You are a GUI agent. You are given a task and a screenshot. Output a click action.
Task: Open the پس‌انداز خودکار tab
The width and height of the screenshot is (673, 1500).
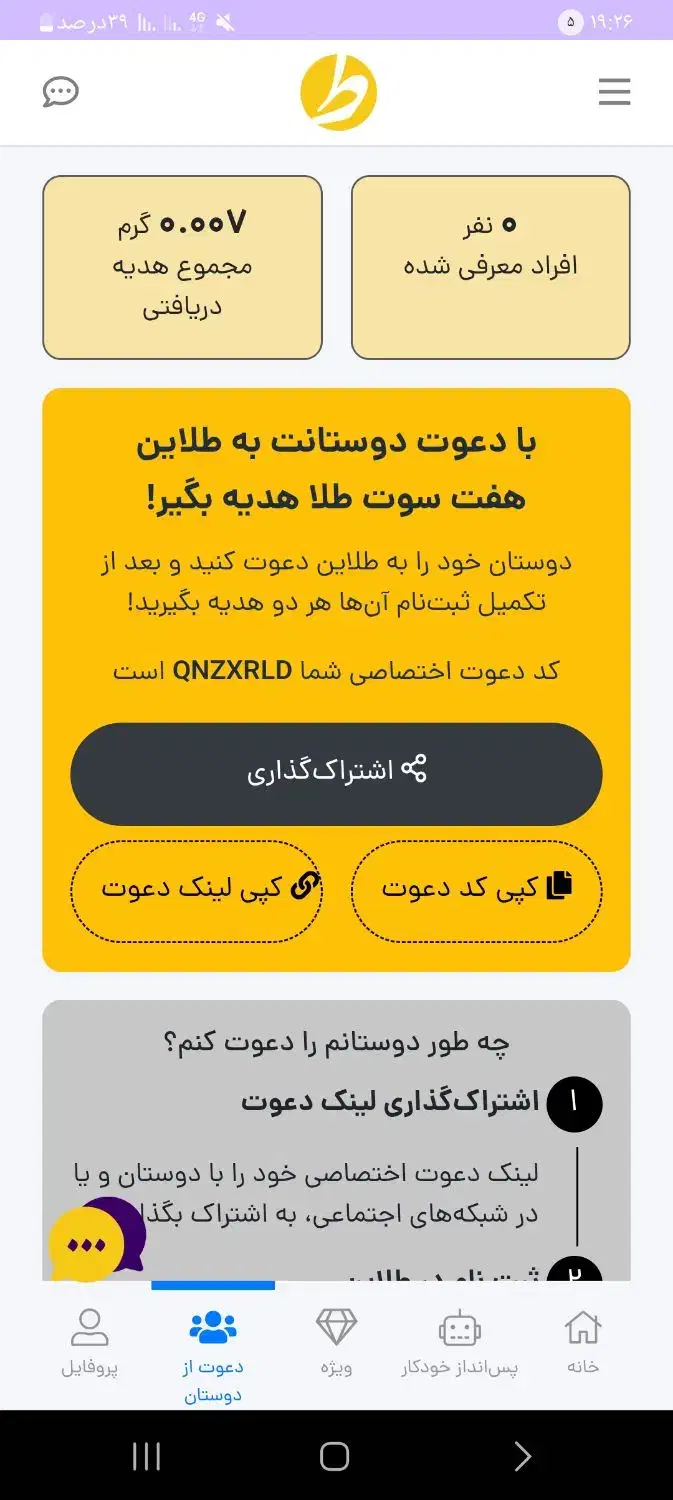pos(460,1342)
